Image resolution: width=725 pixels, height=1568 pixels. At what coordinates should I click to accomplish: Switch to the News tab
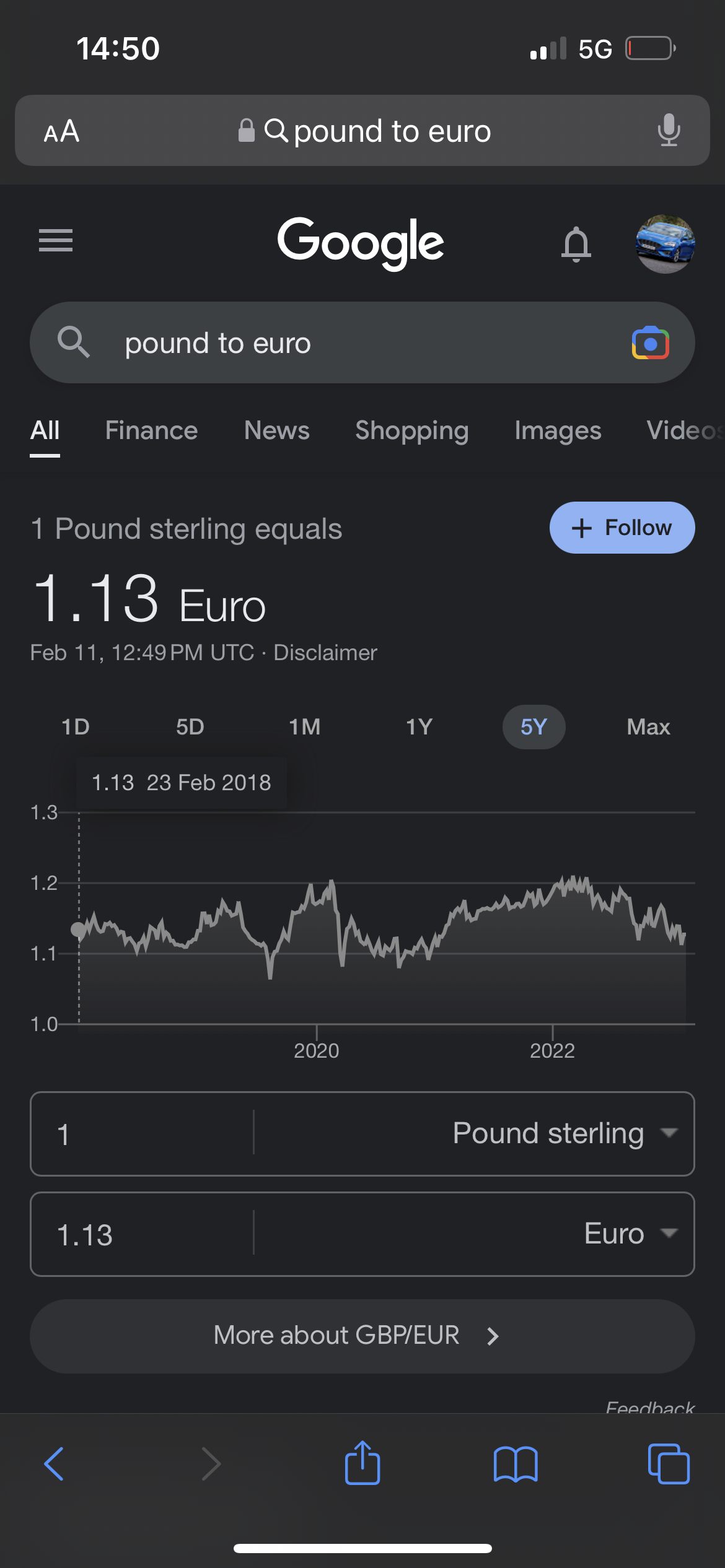[x=276, y=430]
